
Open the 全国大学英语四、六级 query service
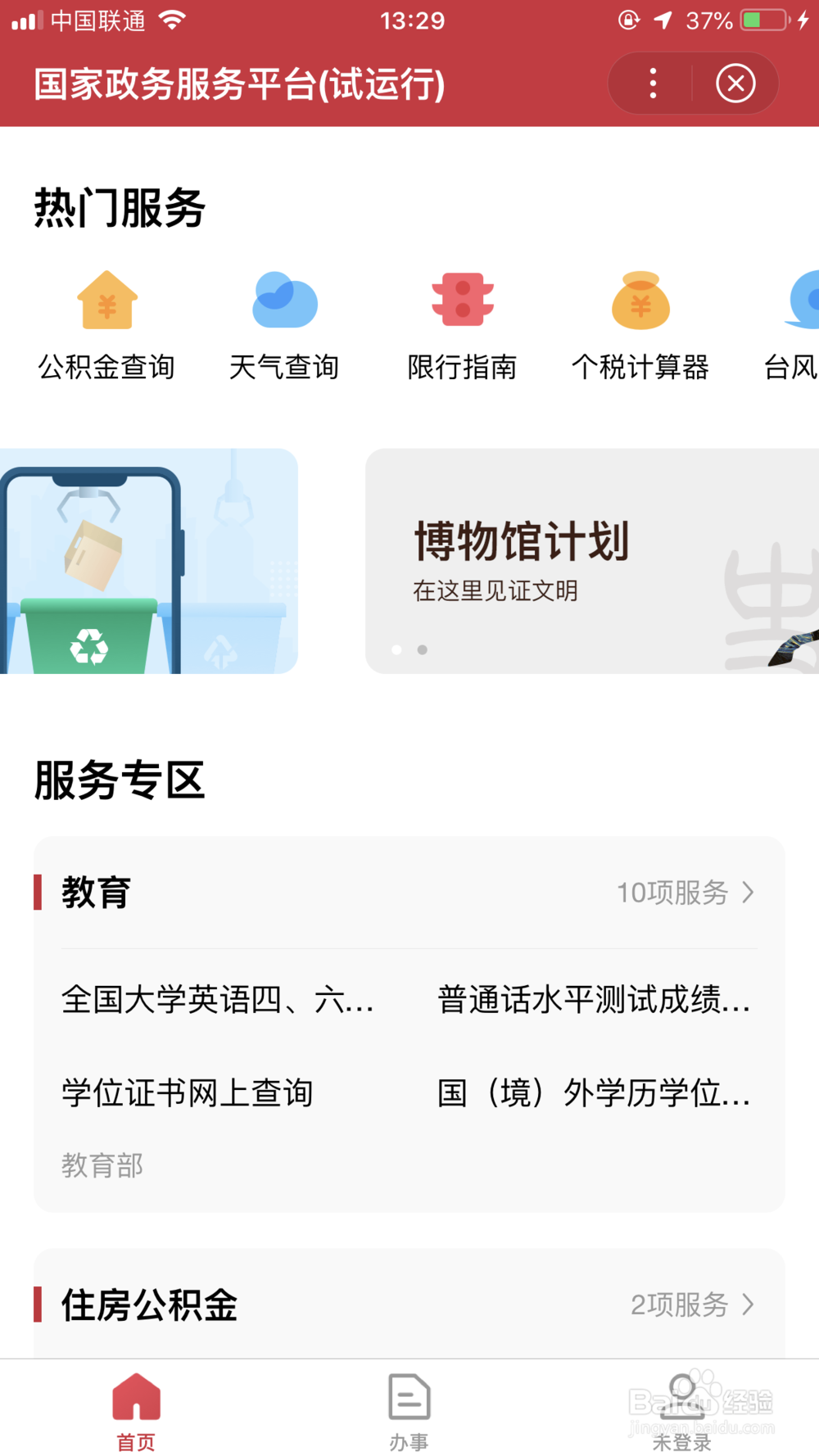pyautogui.click(x=217, y=1000)
